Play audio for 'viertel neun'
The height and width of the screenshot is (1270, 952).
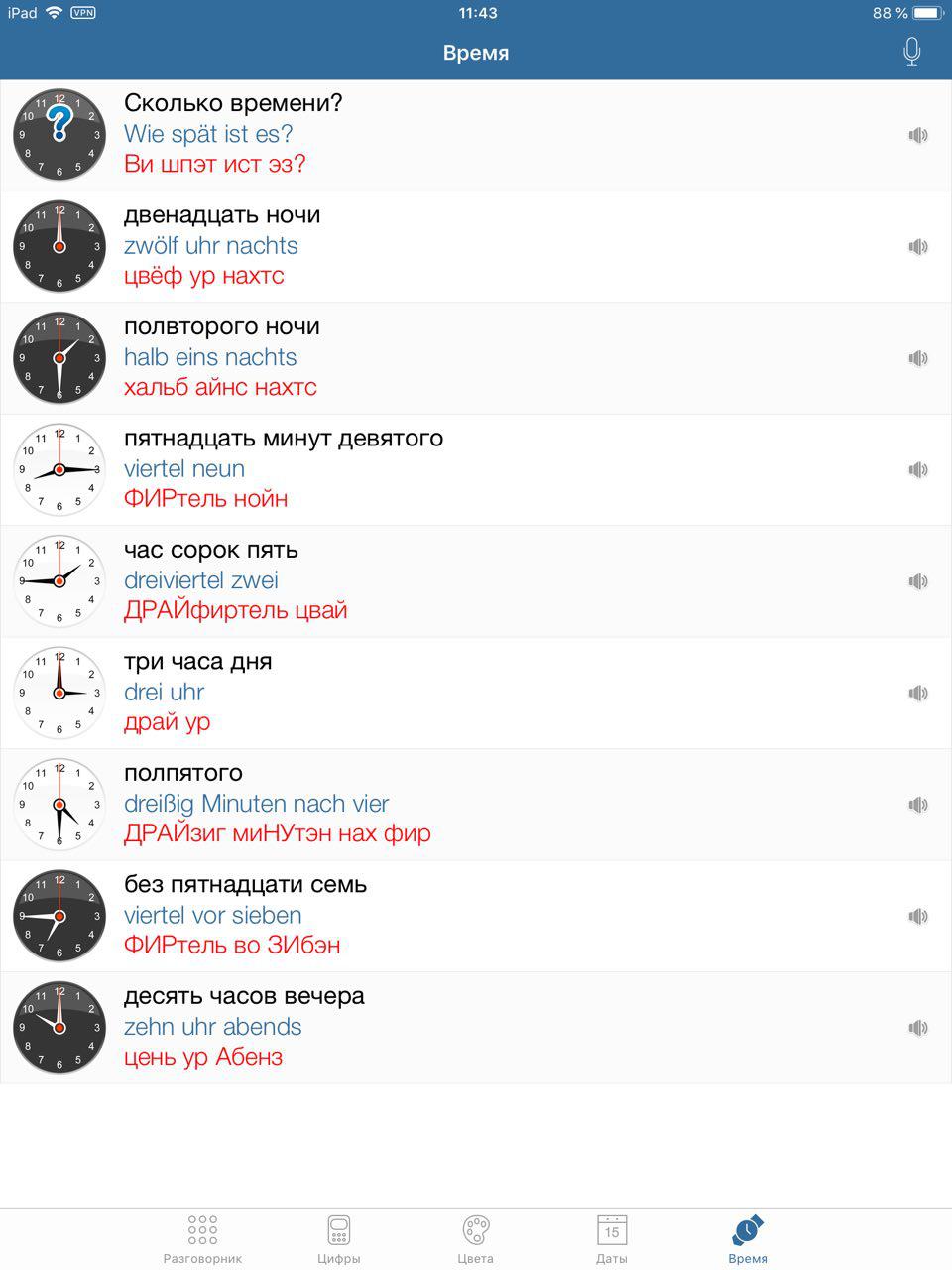(x=918, y=469)
